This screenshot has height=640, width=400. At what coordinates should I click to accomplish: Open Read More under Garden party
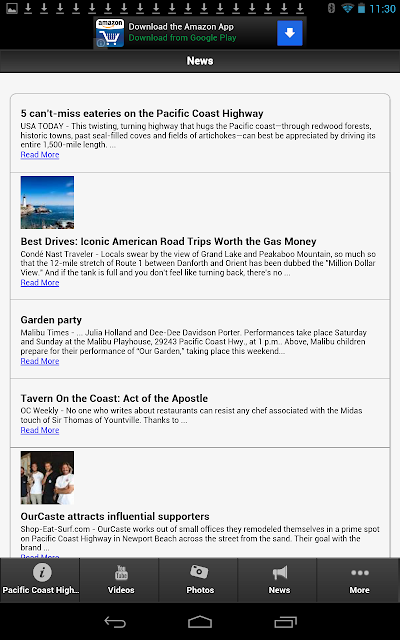click(x=40, y=361)
